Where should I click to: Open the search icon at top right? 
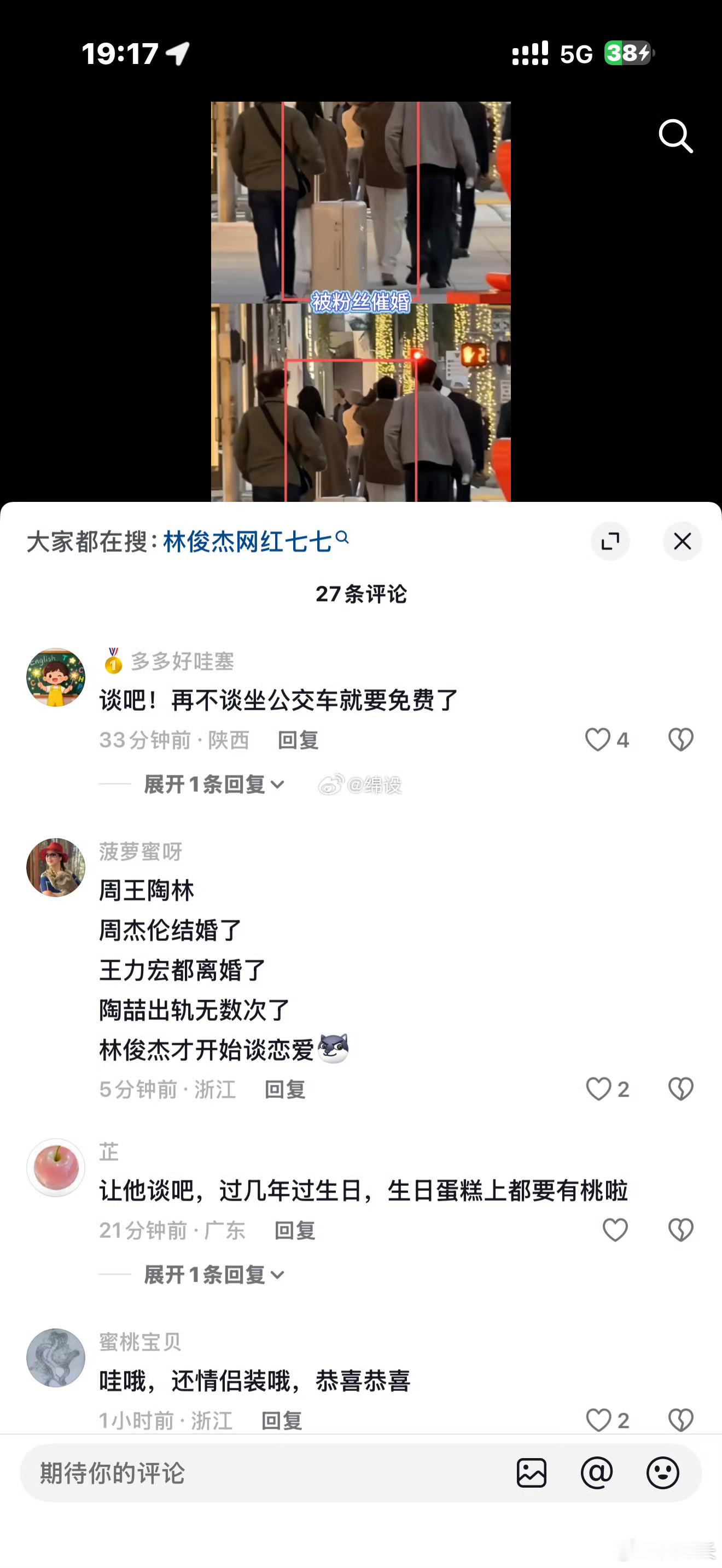(x=676, y=136)
